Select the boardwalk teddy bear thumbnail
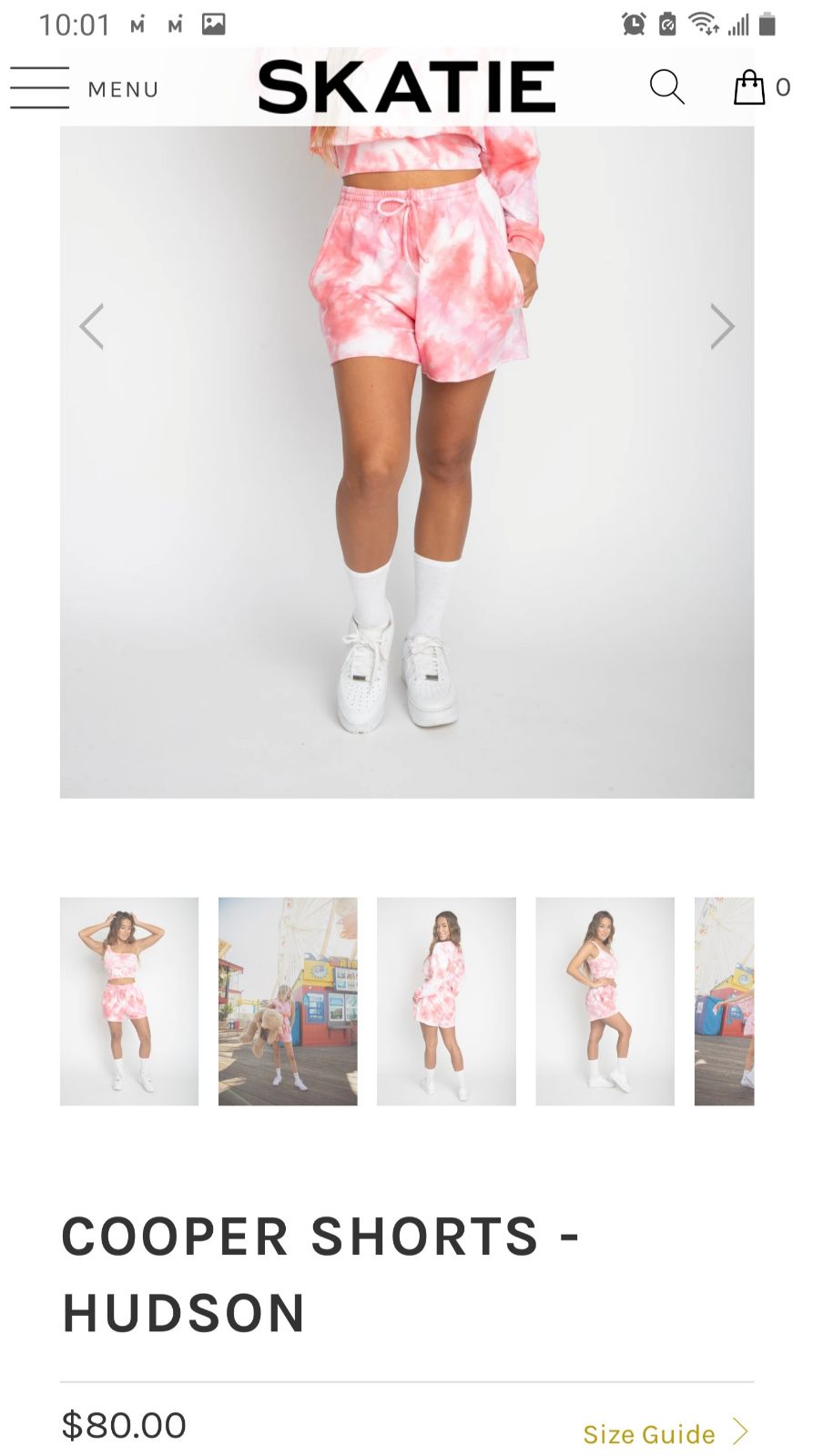The image size is (813, 1456). 288,1002
